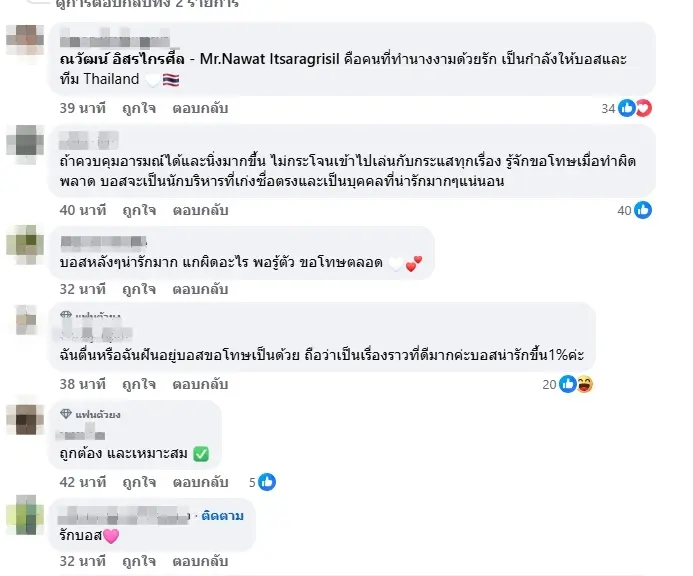Follow the author of the รักบอส comment
The width and height of the screenshot is (693, 576).
(222, 514)
